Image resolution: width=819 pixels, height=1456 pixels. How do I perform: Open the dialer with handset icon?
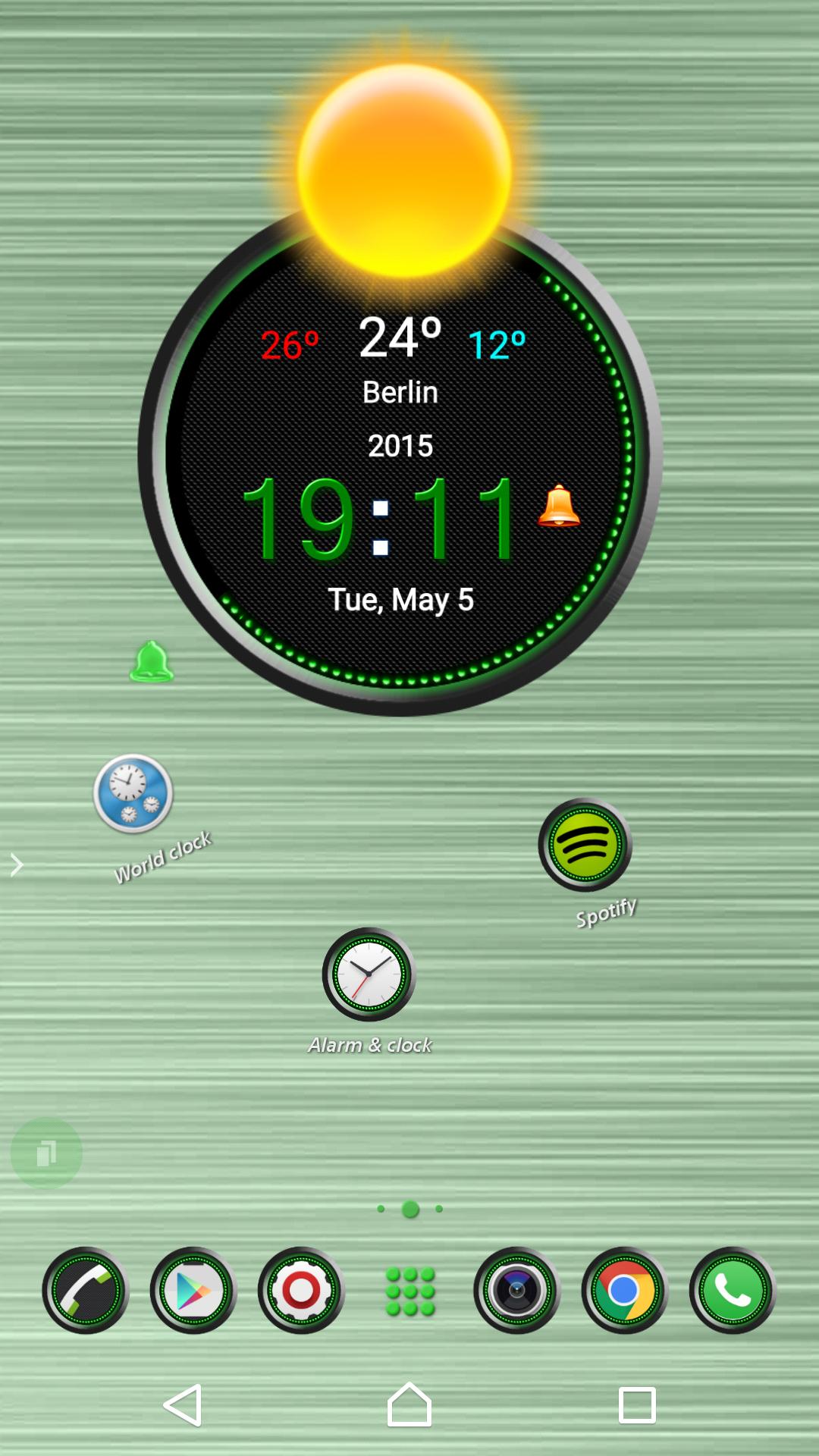(86, 1290)
